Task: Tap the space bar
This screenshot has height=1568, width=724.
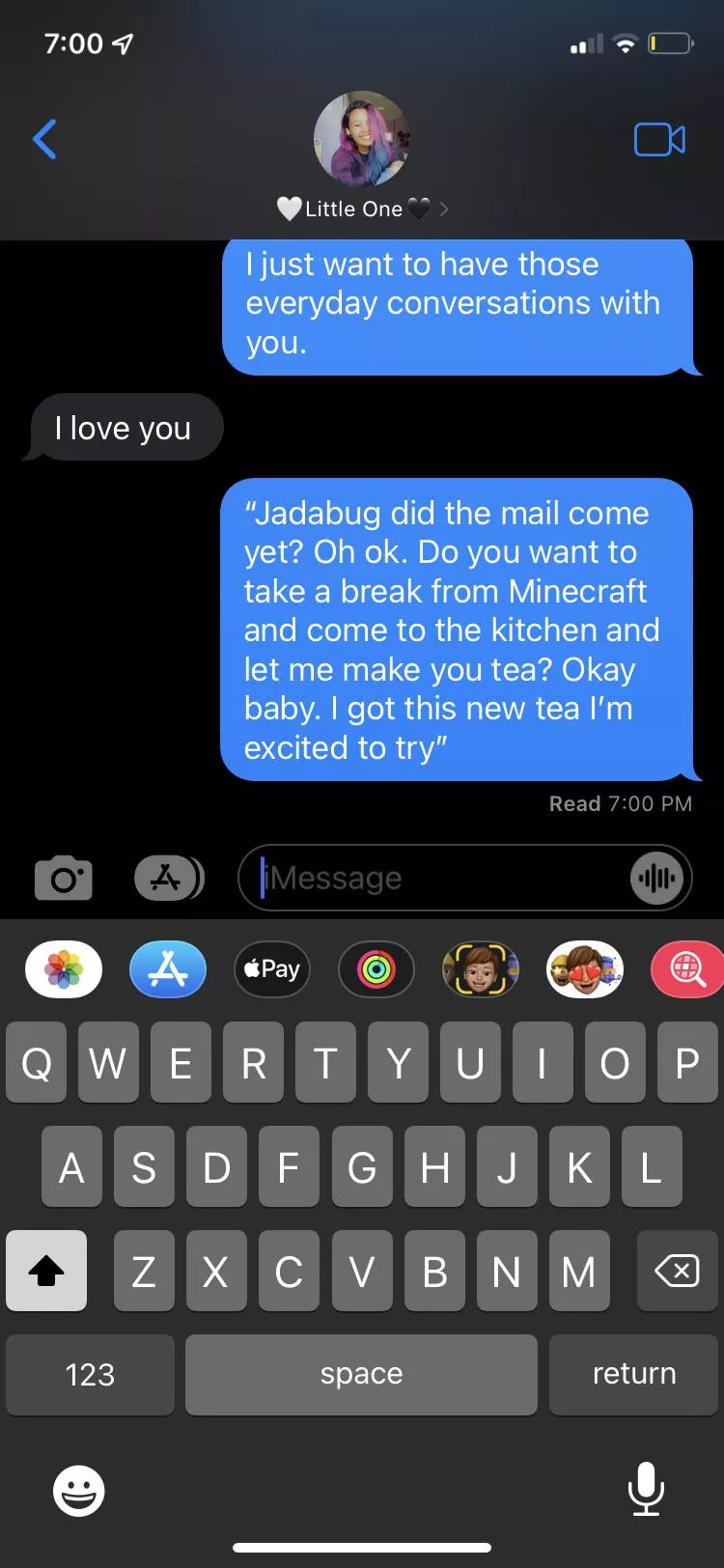Action: point(361,1374)
